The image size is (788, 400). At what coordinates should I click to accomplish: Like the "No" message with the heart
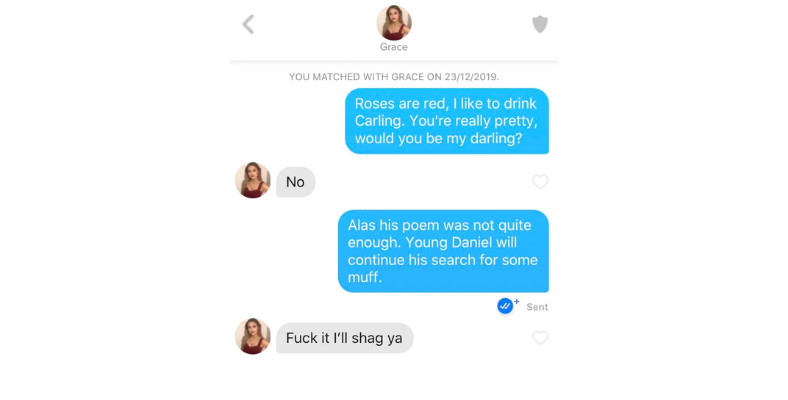(x=540, y=182)
